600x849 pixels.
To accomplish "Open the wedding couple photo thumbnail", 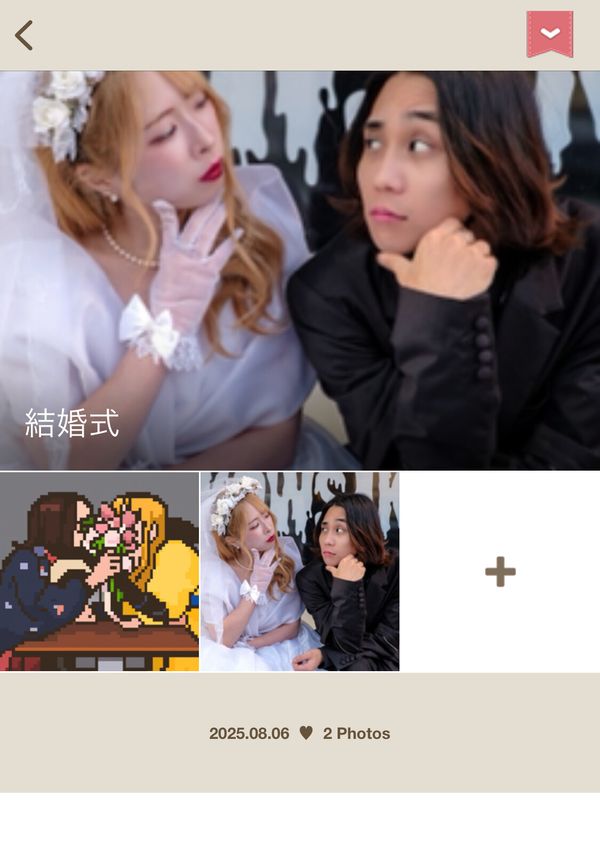I will (299, 571).
